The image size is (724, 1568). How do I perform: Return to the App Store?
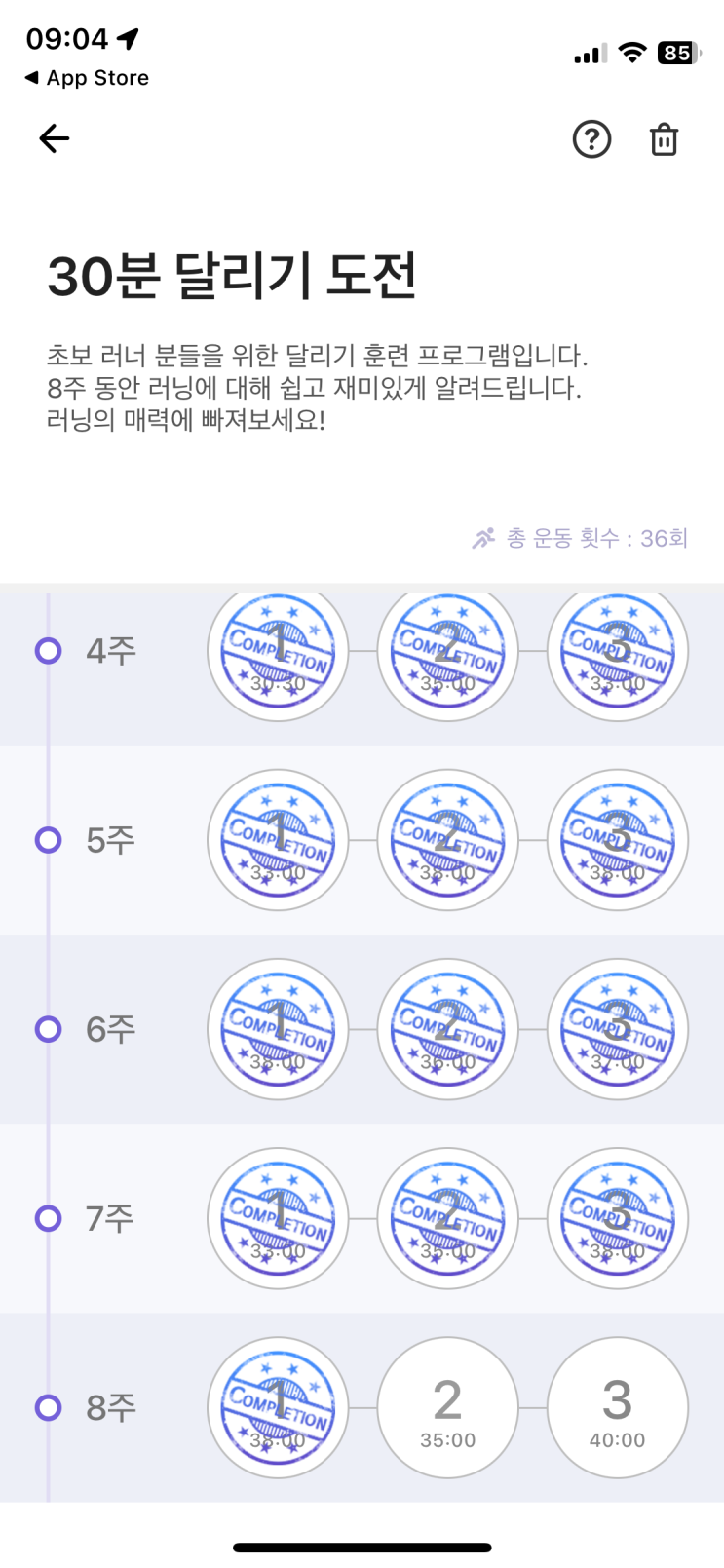point(88,78)
